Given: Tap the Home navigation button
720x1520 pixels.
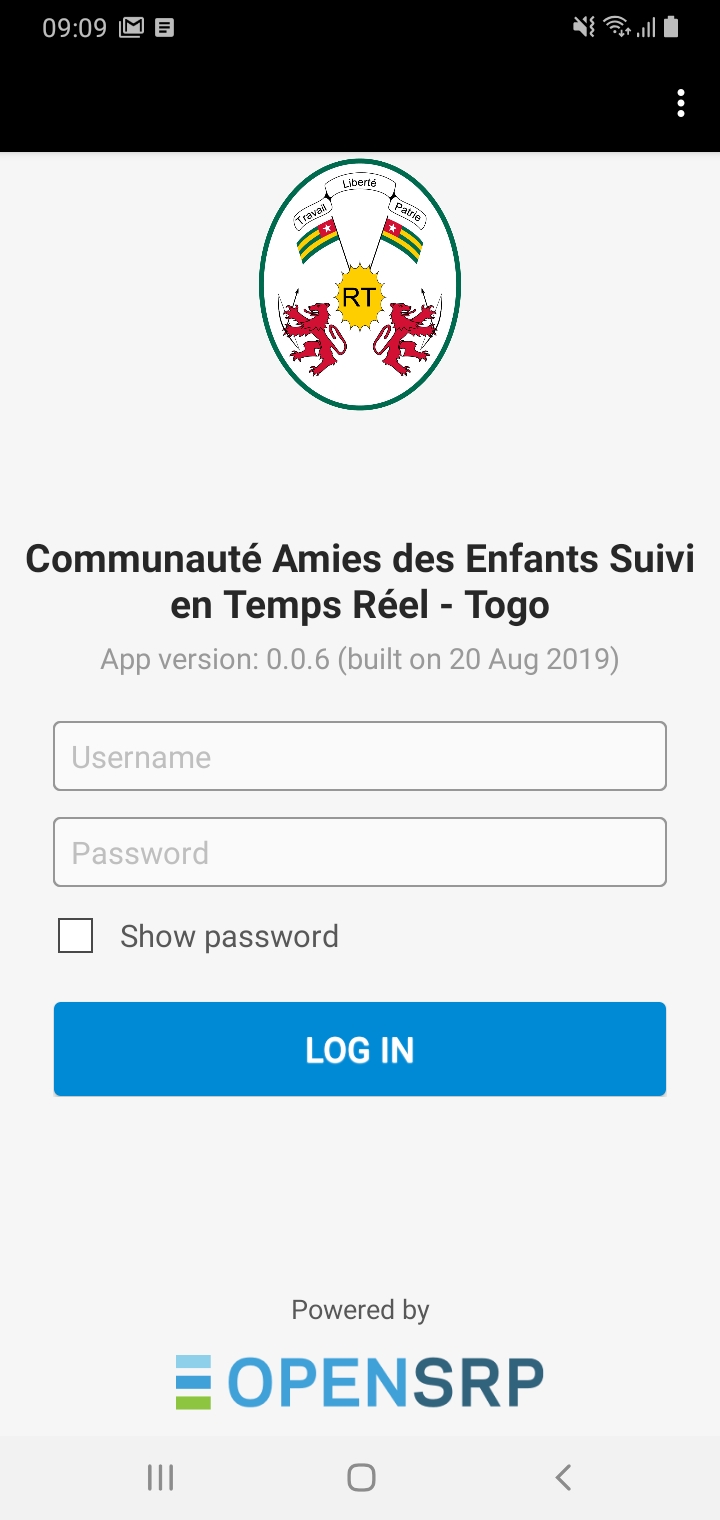Looking at the screenshot, I should tap(362, 1476).
